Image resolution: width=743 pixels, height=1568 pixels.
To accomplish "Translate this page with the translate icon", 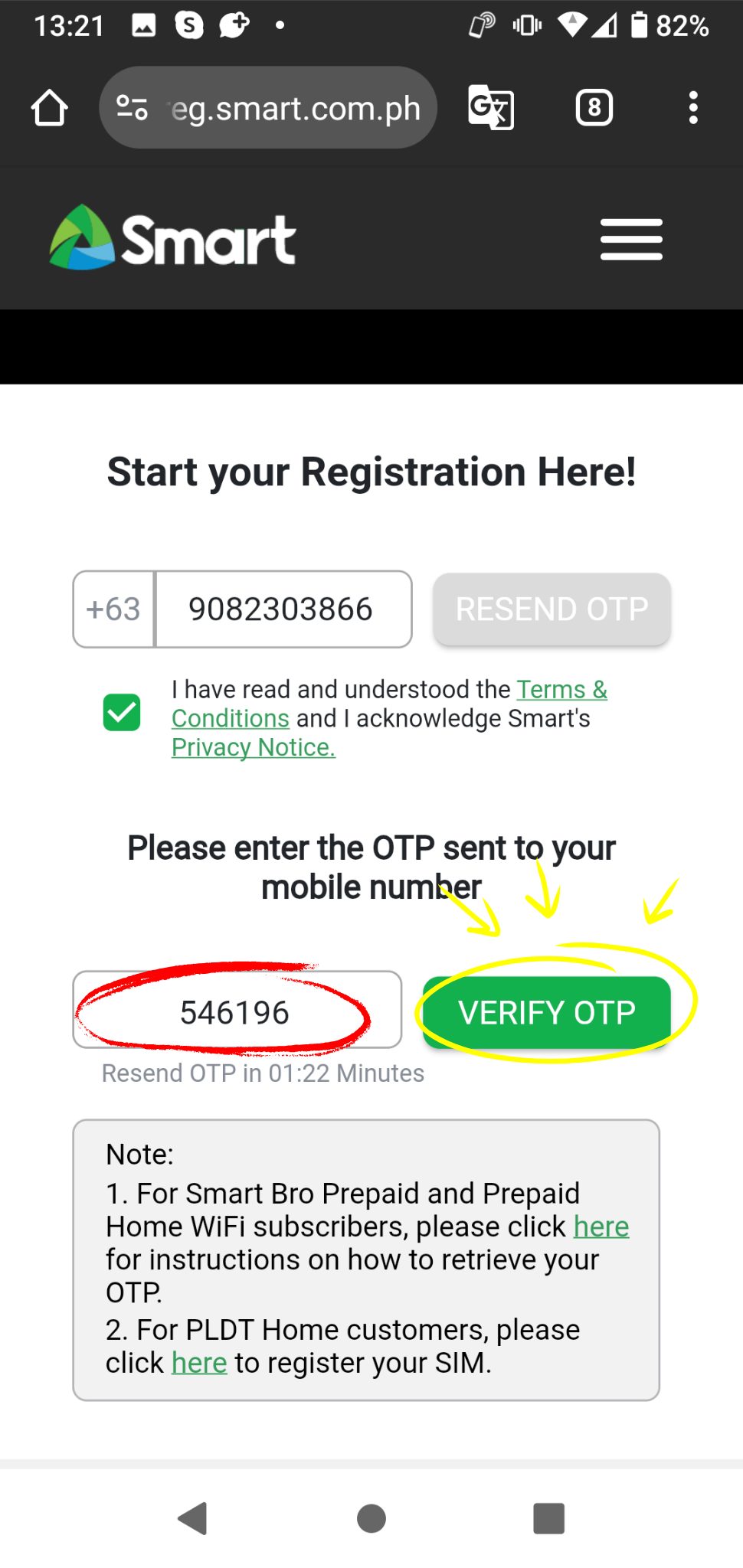I will click(491, 108).
